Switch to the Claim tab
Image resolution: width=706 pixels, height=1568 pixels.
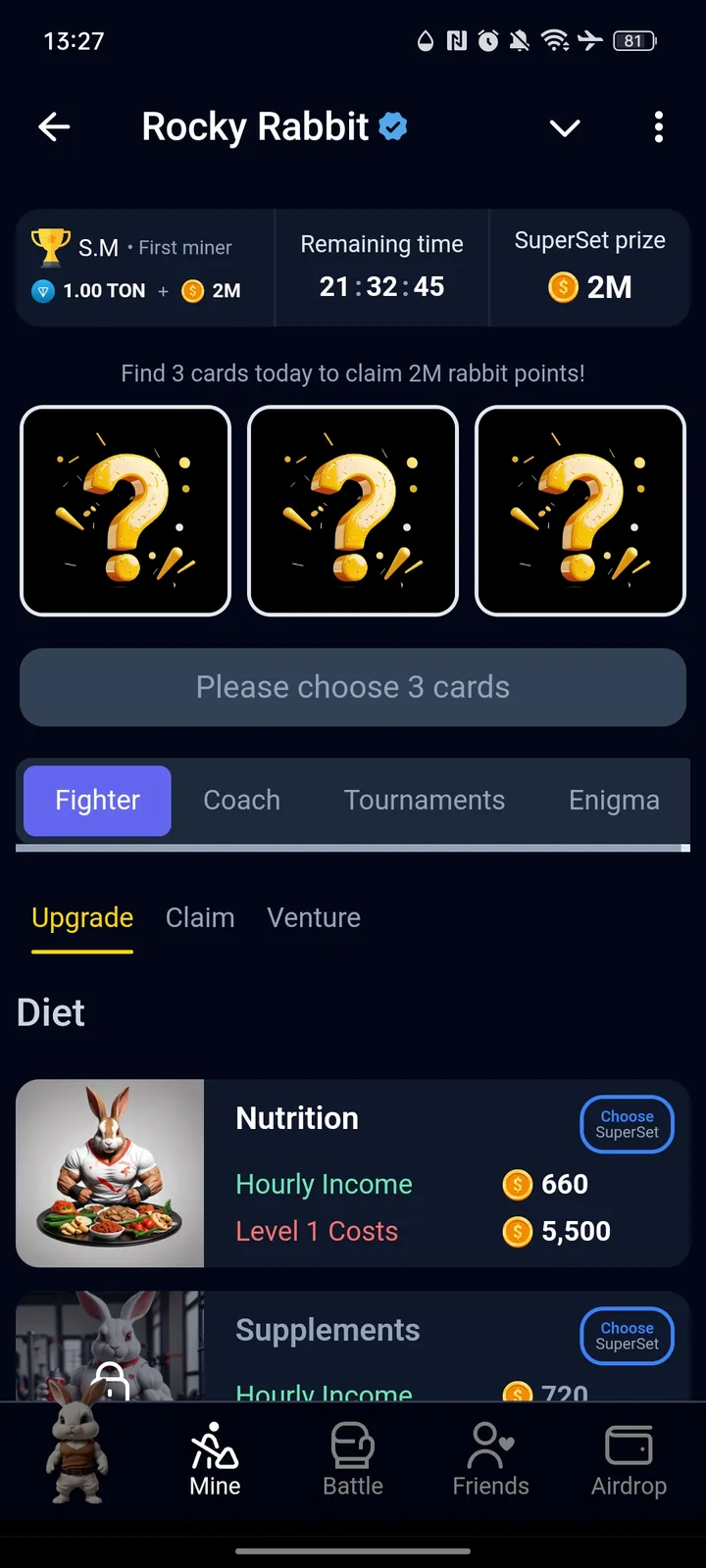tap(200, 917)
